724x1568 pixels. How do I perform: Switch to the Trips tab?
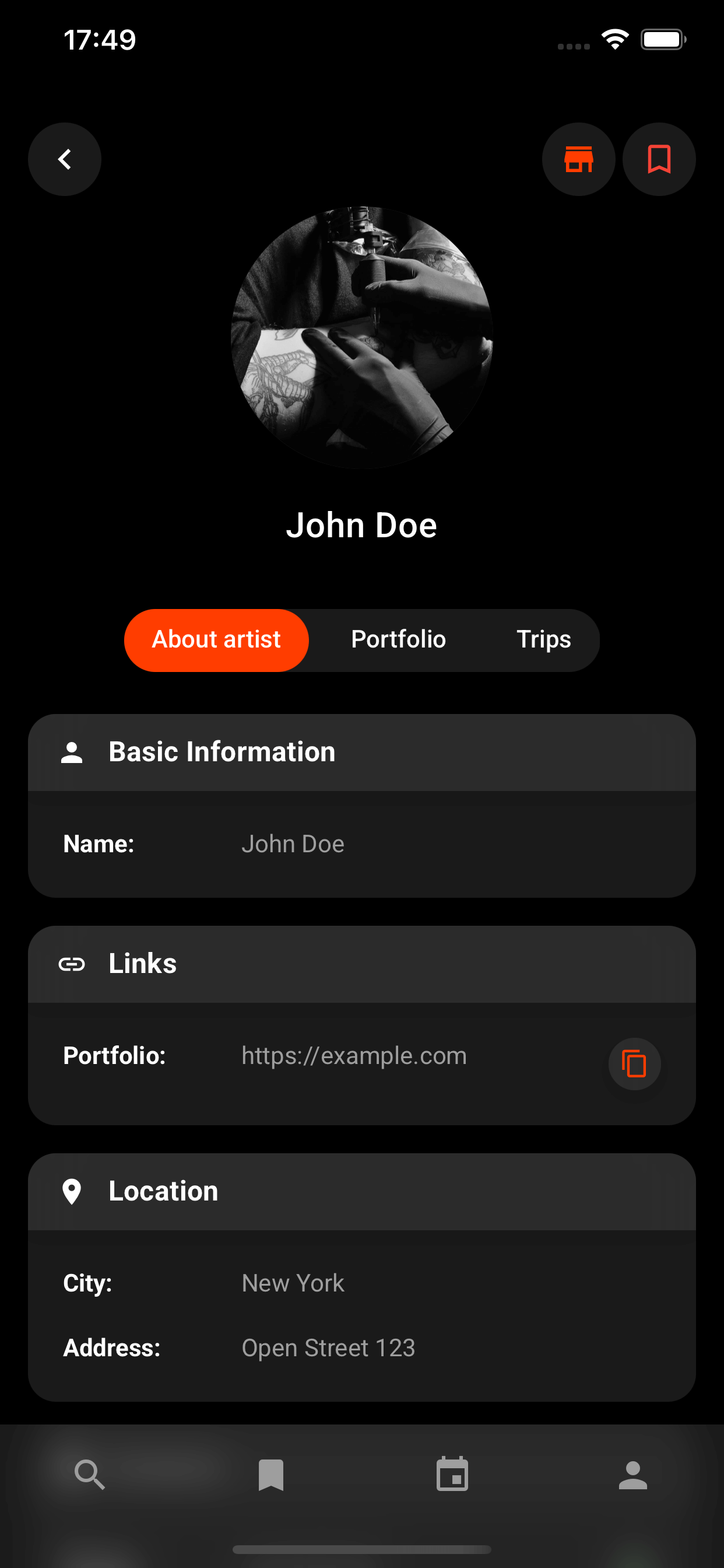coord(543,640)
